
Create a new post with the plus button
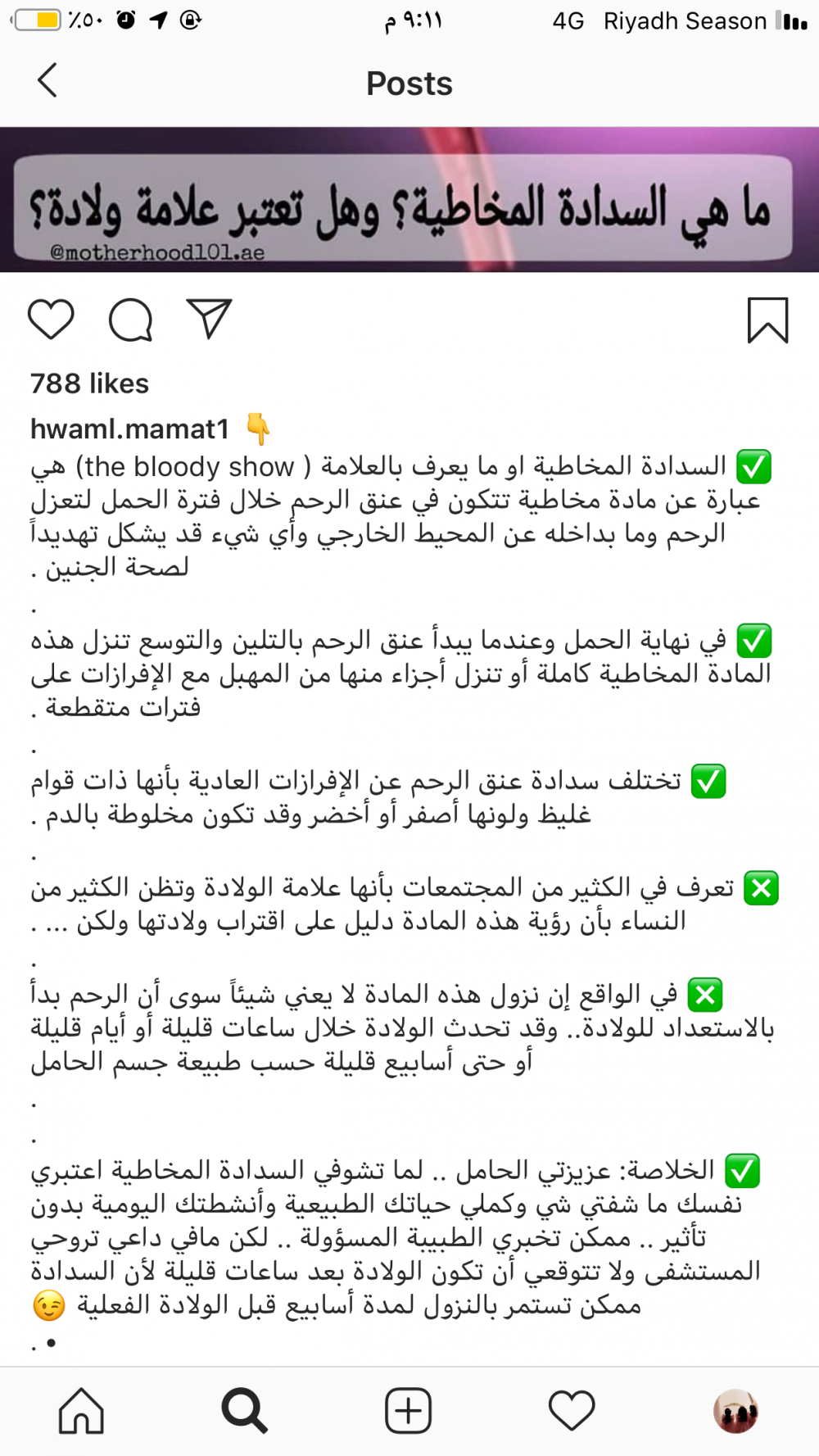point(408,1411)
